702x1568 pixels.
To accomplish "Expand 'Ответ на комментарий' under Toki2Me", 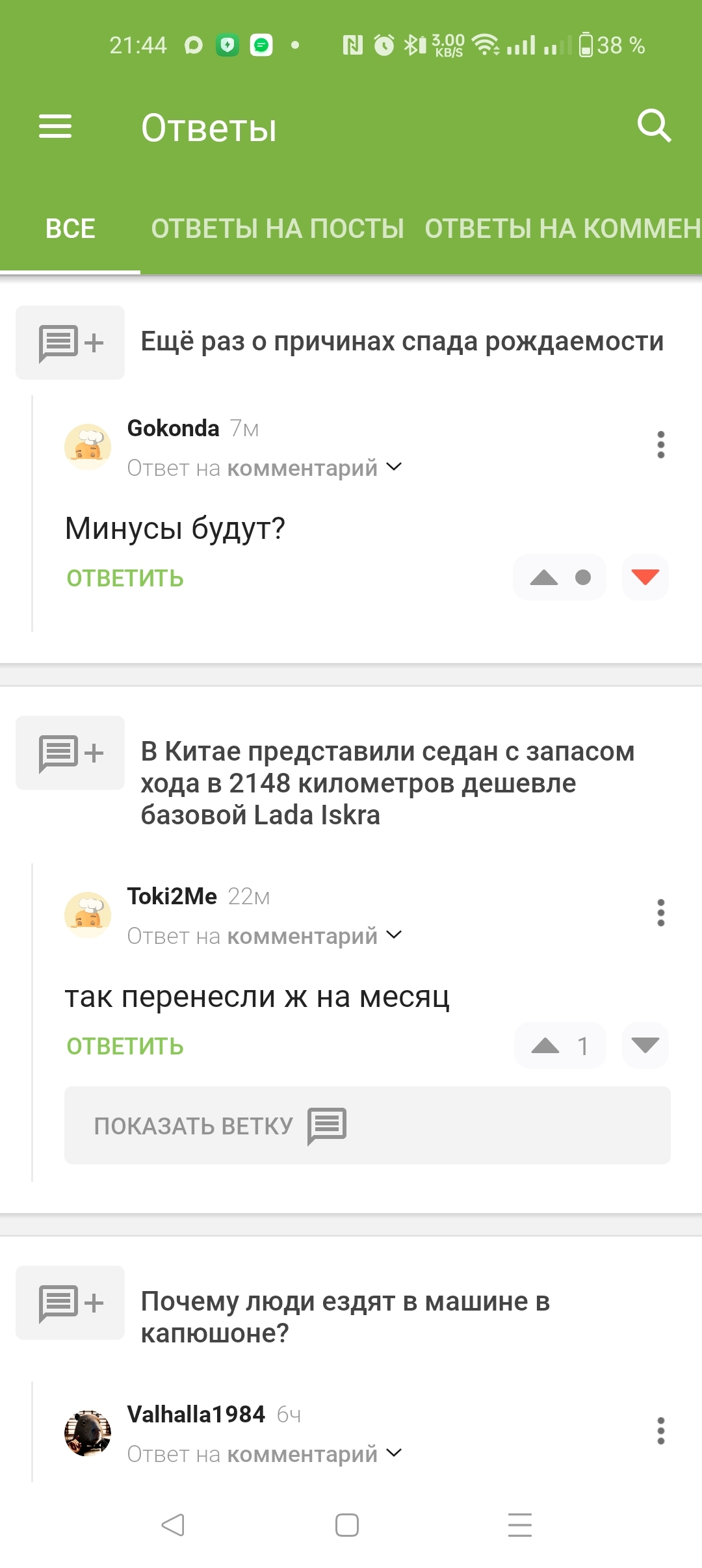I will point(264,936).
